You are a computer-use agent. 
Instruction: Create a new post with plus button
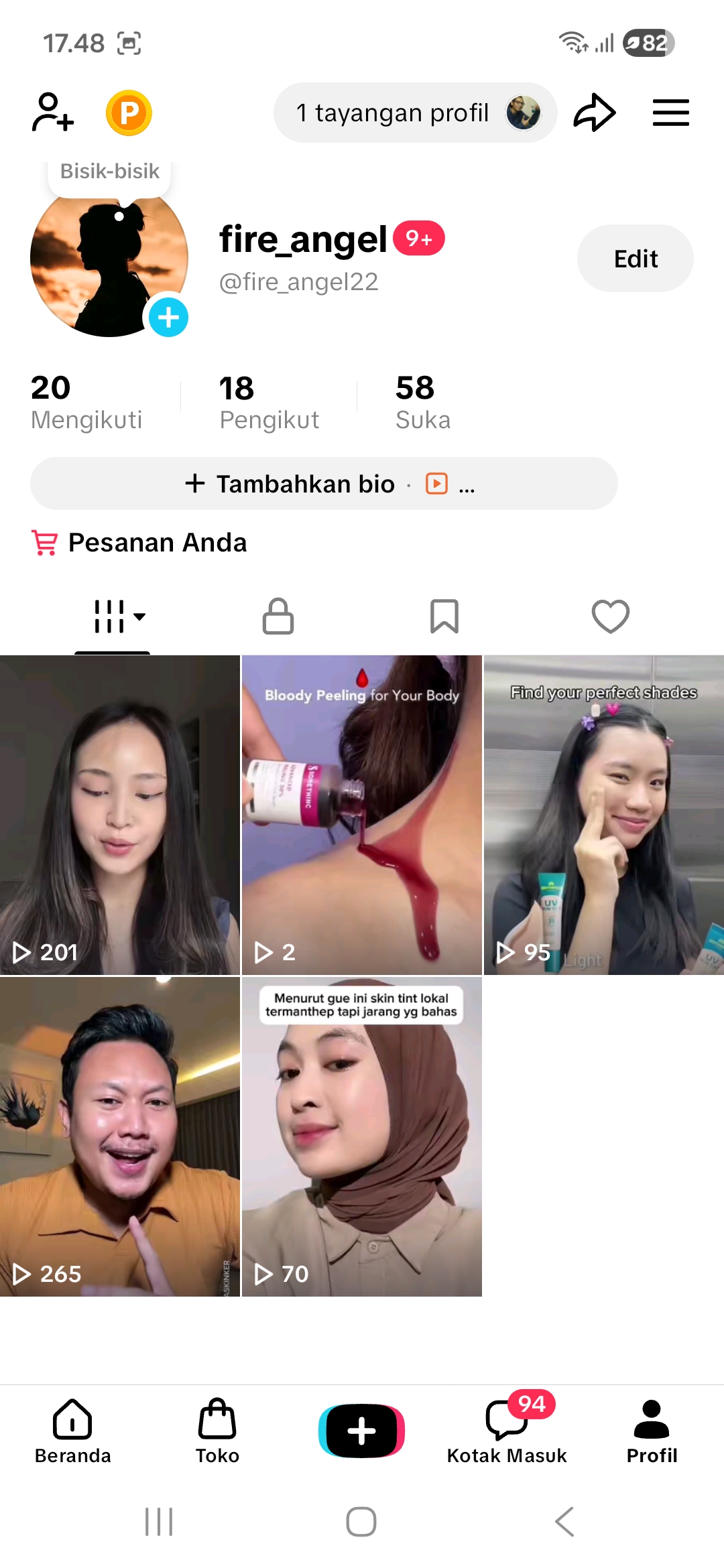coord(362,1431)
